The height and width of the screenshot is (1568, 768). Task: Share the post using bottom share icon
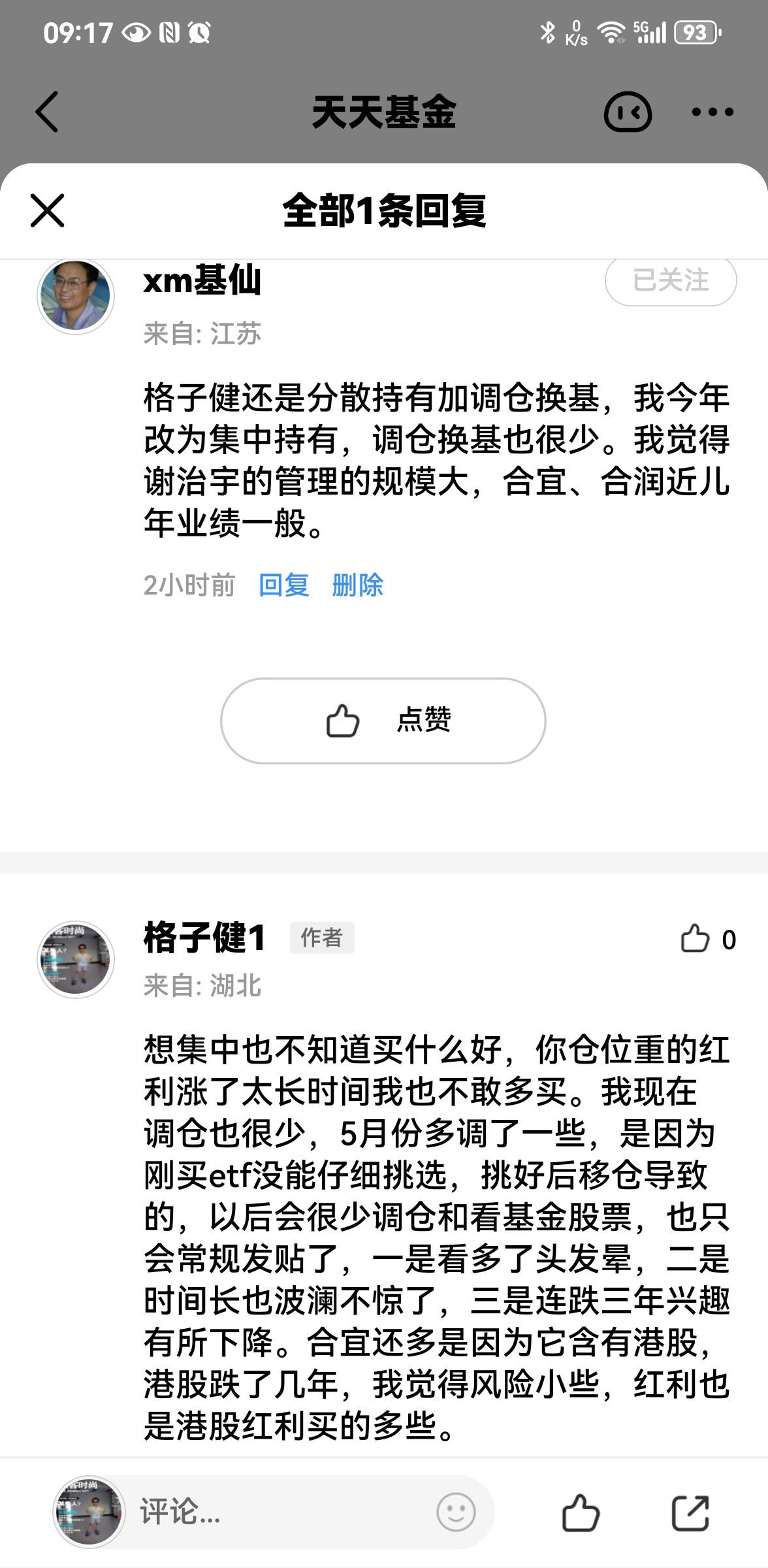[690, 1513]
